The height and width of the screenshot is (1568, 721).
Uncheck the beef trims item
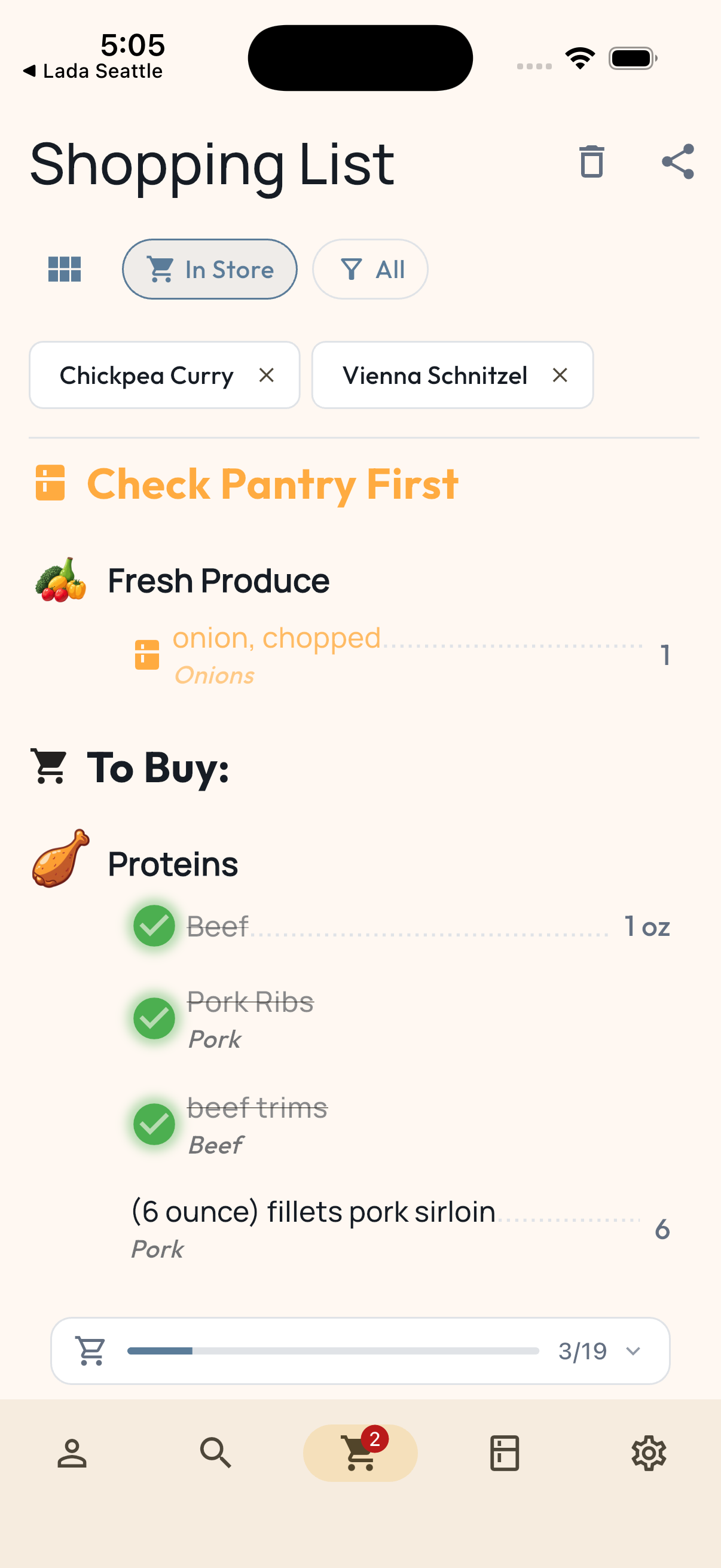tap(154, 1123)
